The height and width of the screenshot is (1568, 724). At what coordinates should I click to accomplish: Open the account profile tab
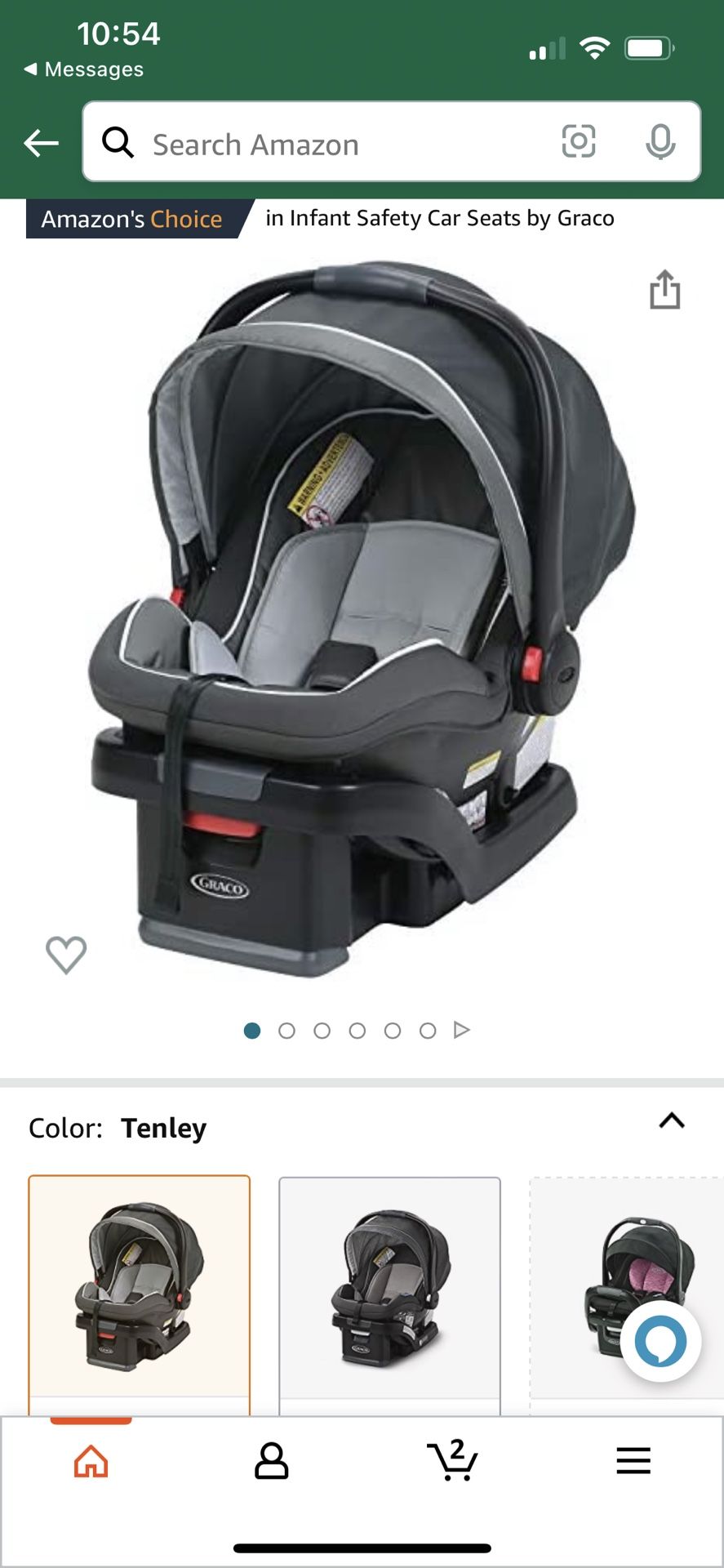(271, 1461)
